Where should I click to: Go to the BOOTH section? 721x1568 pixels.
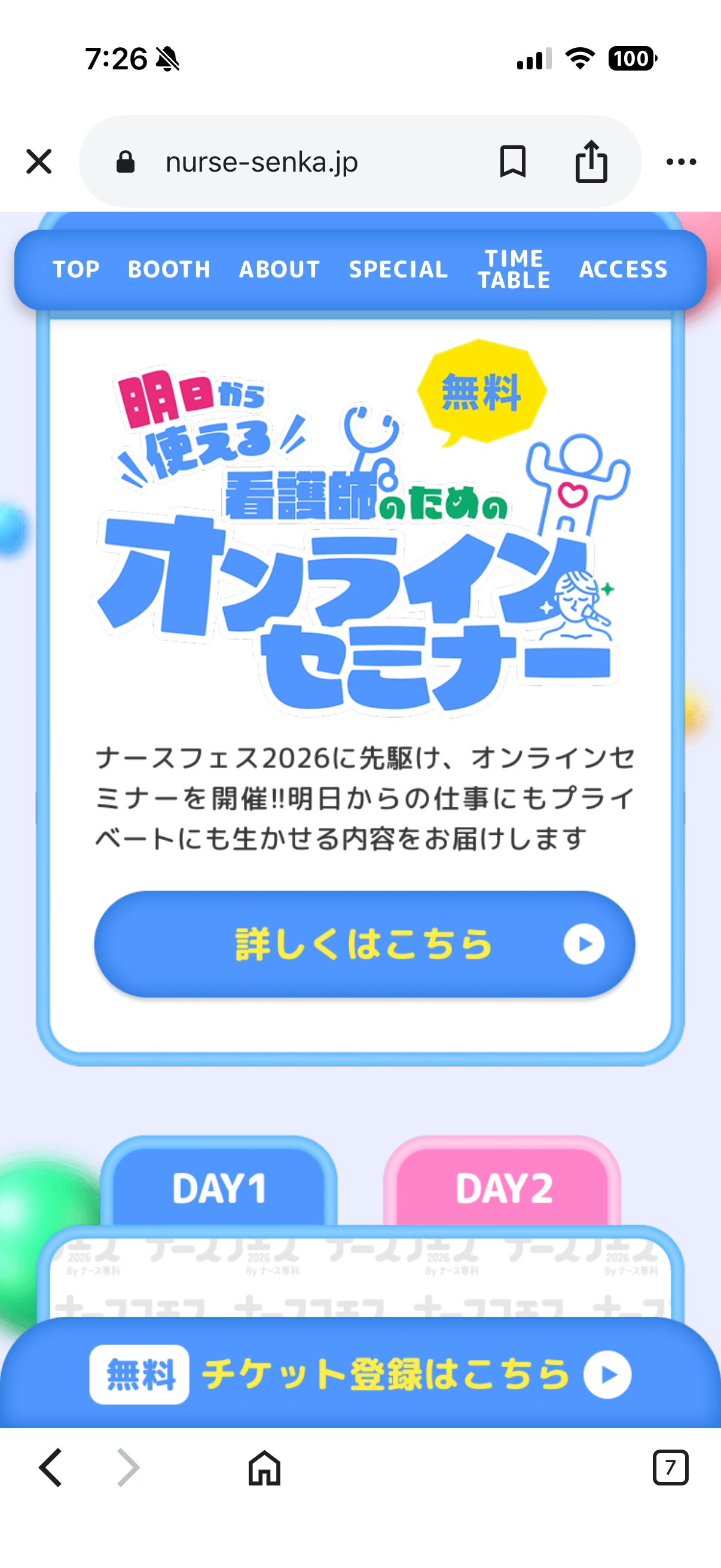[x=169, y=269]
